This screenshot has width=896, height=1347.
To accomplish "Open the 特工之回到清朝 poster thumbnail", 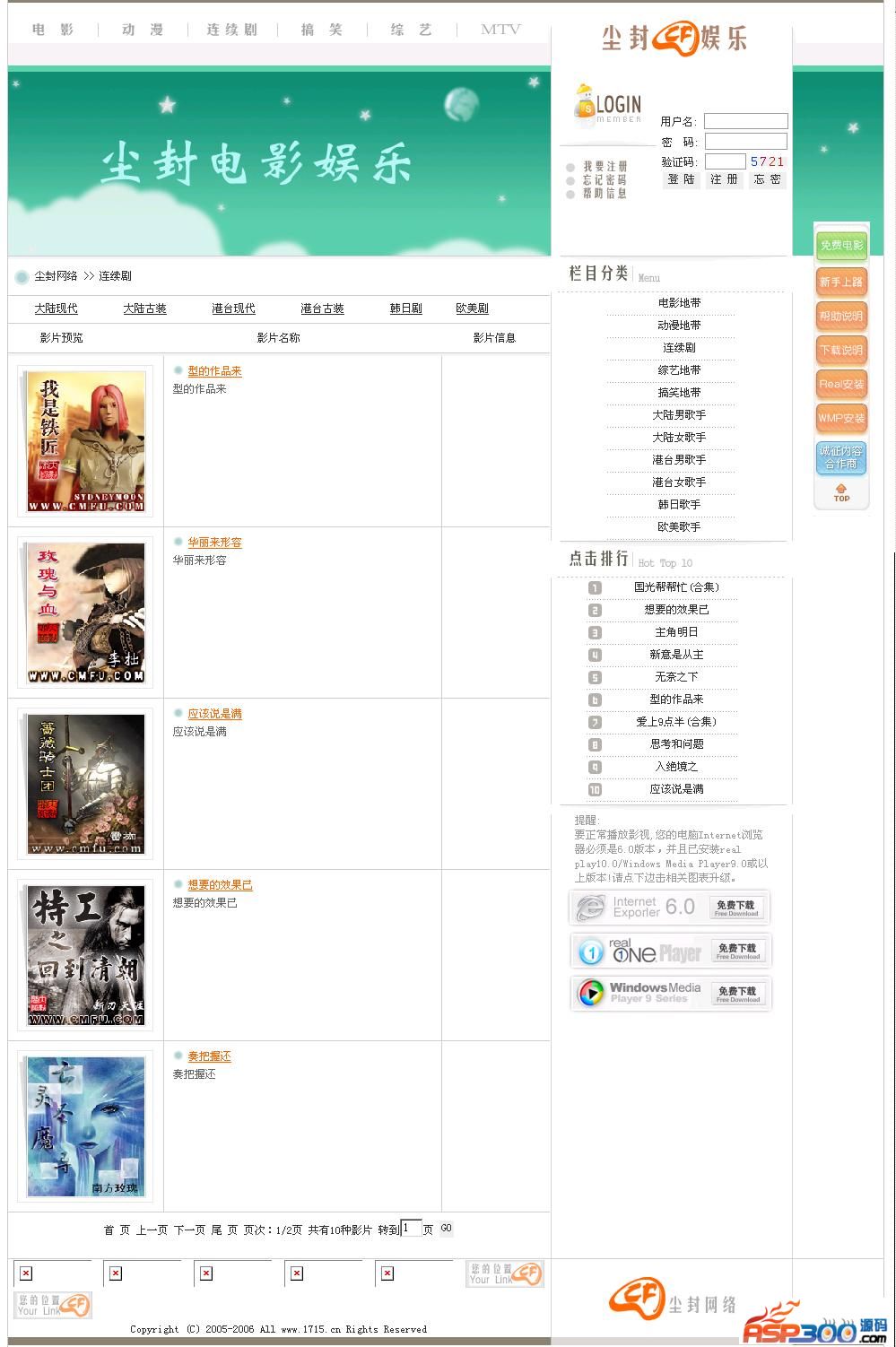I will click(x=85, y=955).
